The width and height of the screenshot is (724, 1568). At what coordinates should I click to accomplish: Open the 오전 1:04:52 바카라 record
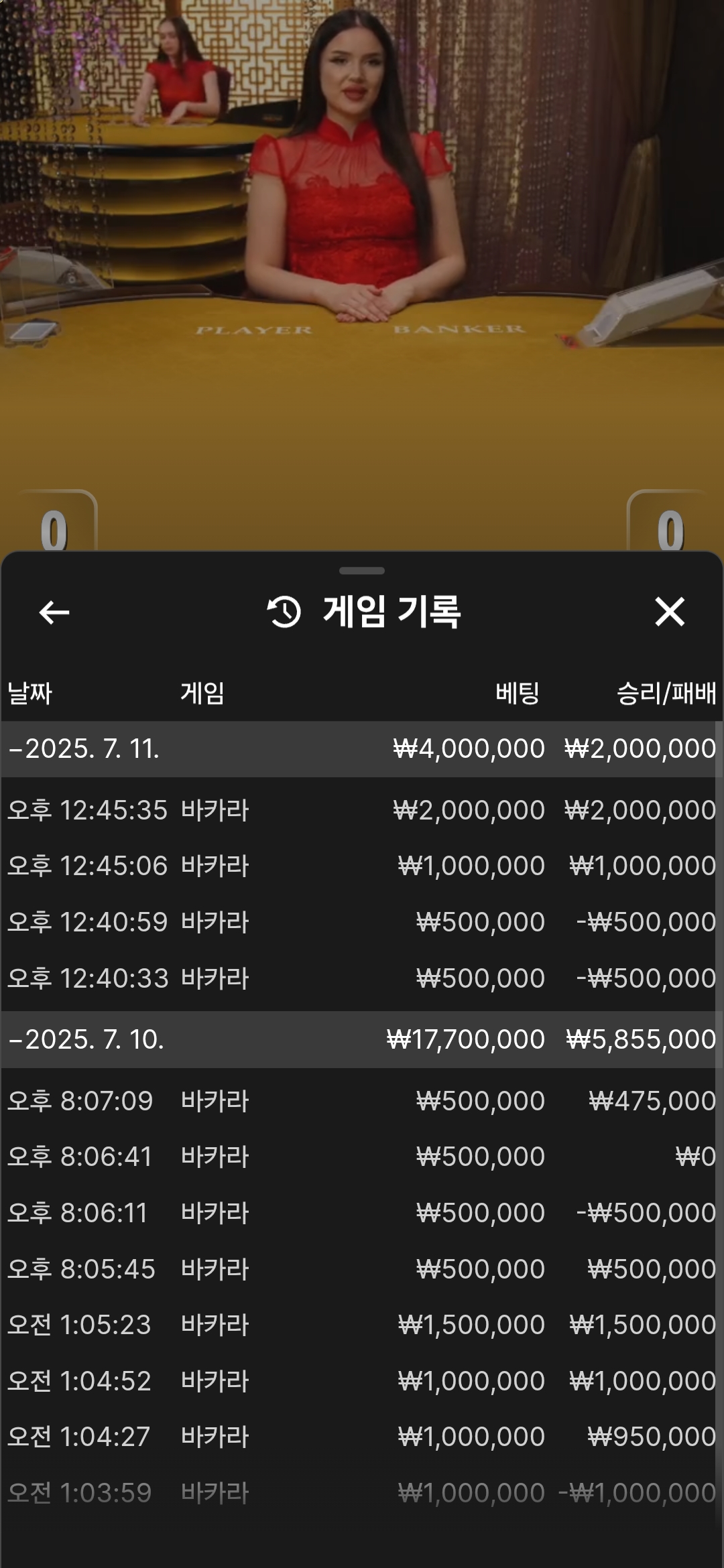pos(359,1381)
